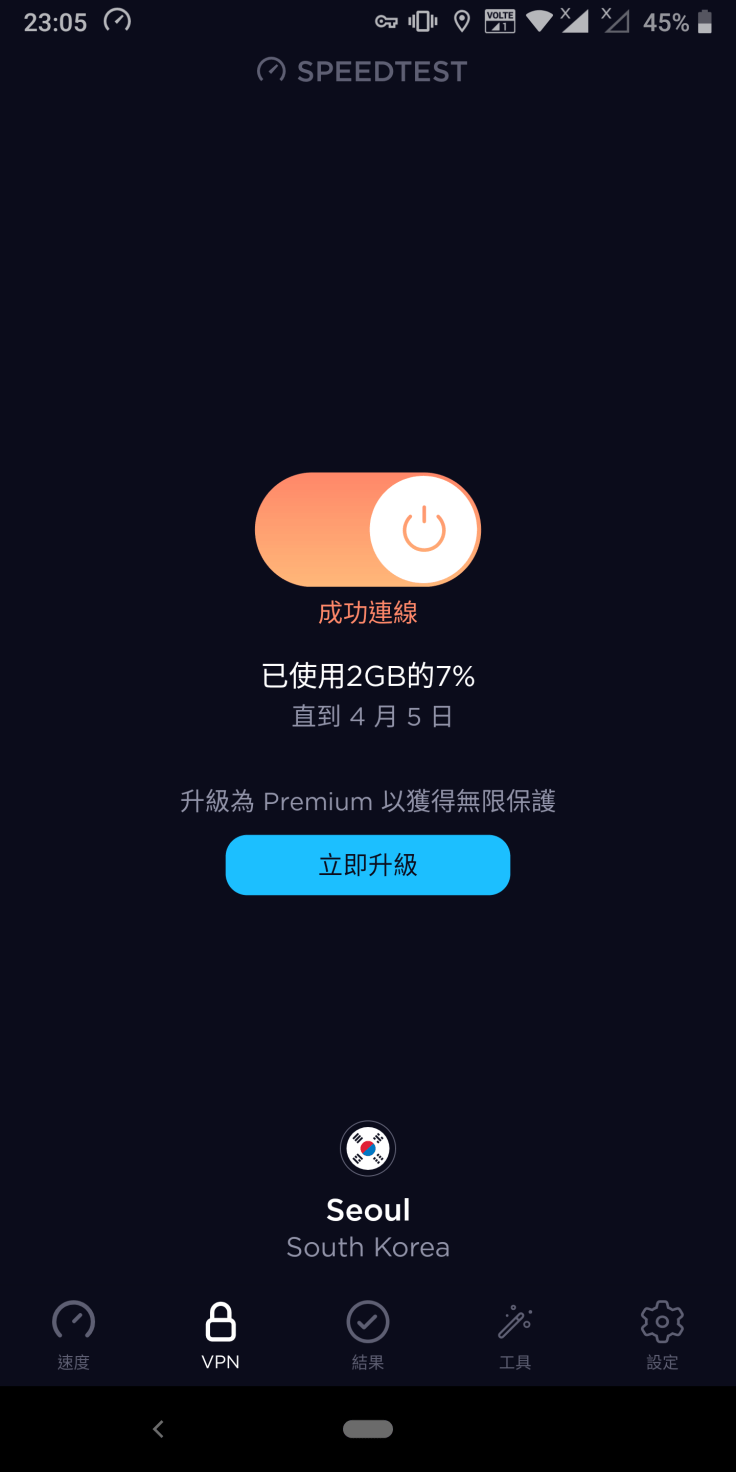Tap the 立即升級 upgrade button
This screenshot has height=1472, width=736.
click(368, 865)
